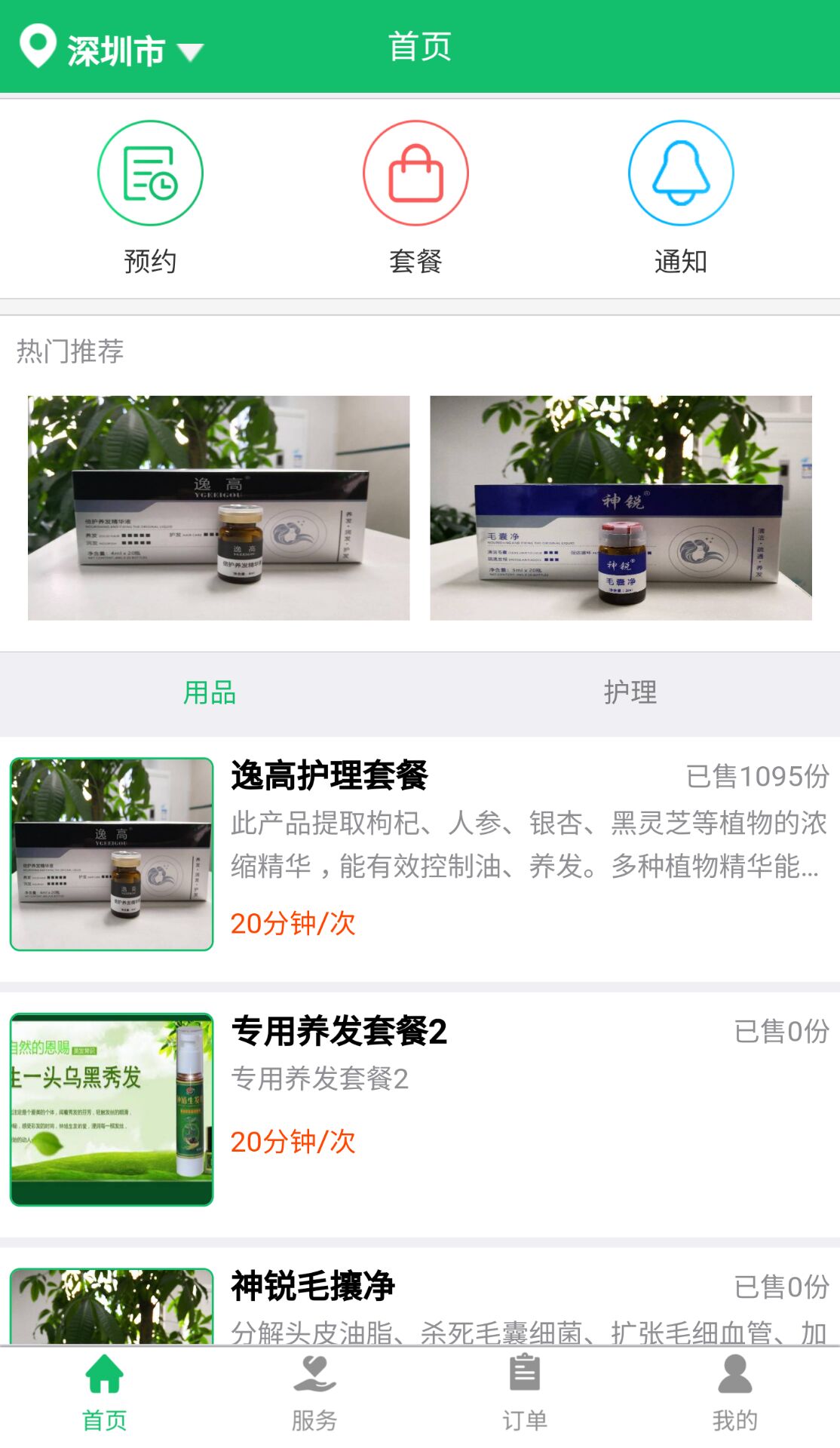Viewport: 840px width, 1448px height.
Task: Open the 神锐 recommended product banner
Action: [621, 508]
